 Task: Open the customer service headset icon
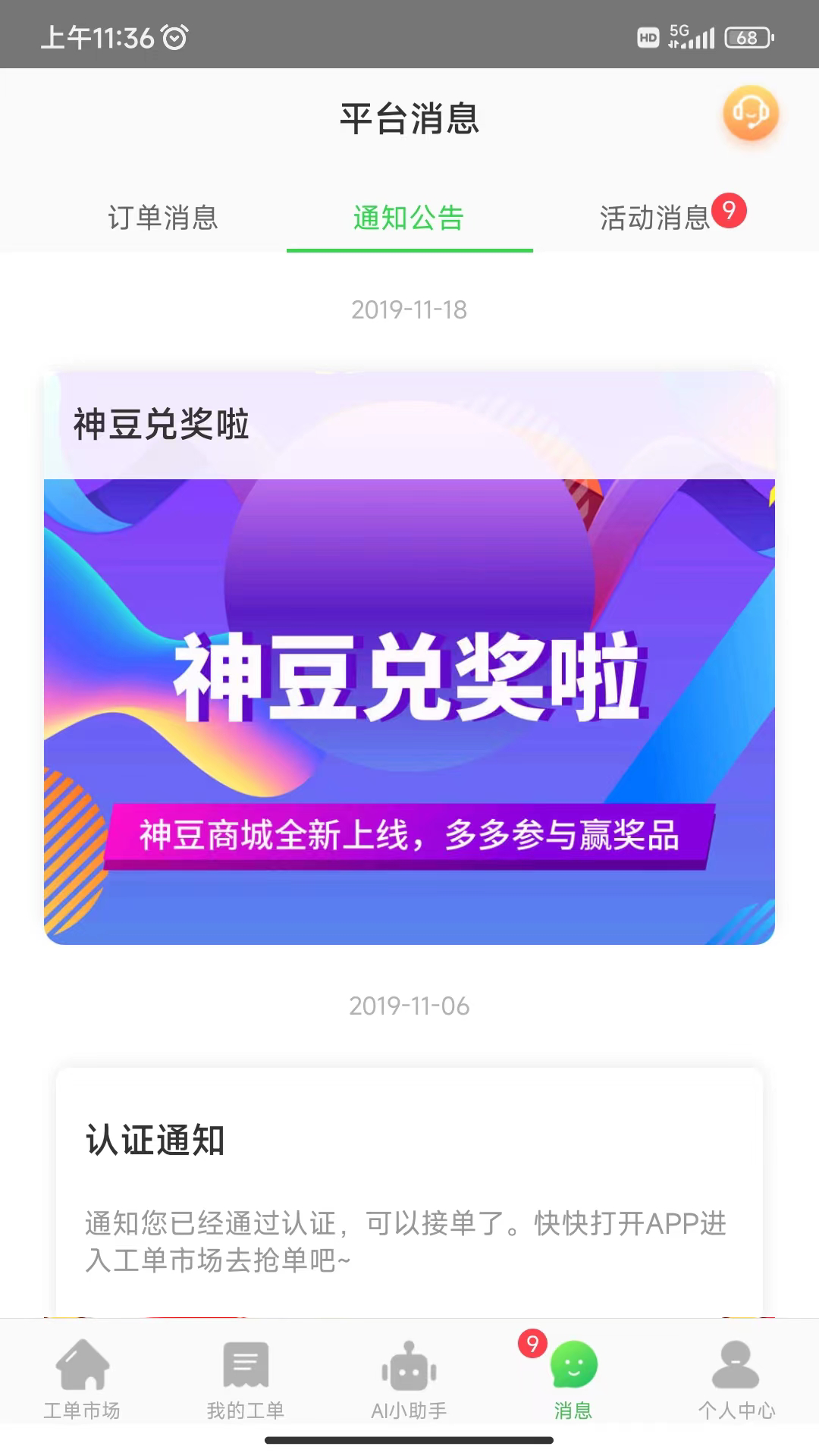[x=752, y=112]
